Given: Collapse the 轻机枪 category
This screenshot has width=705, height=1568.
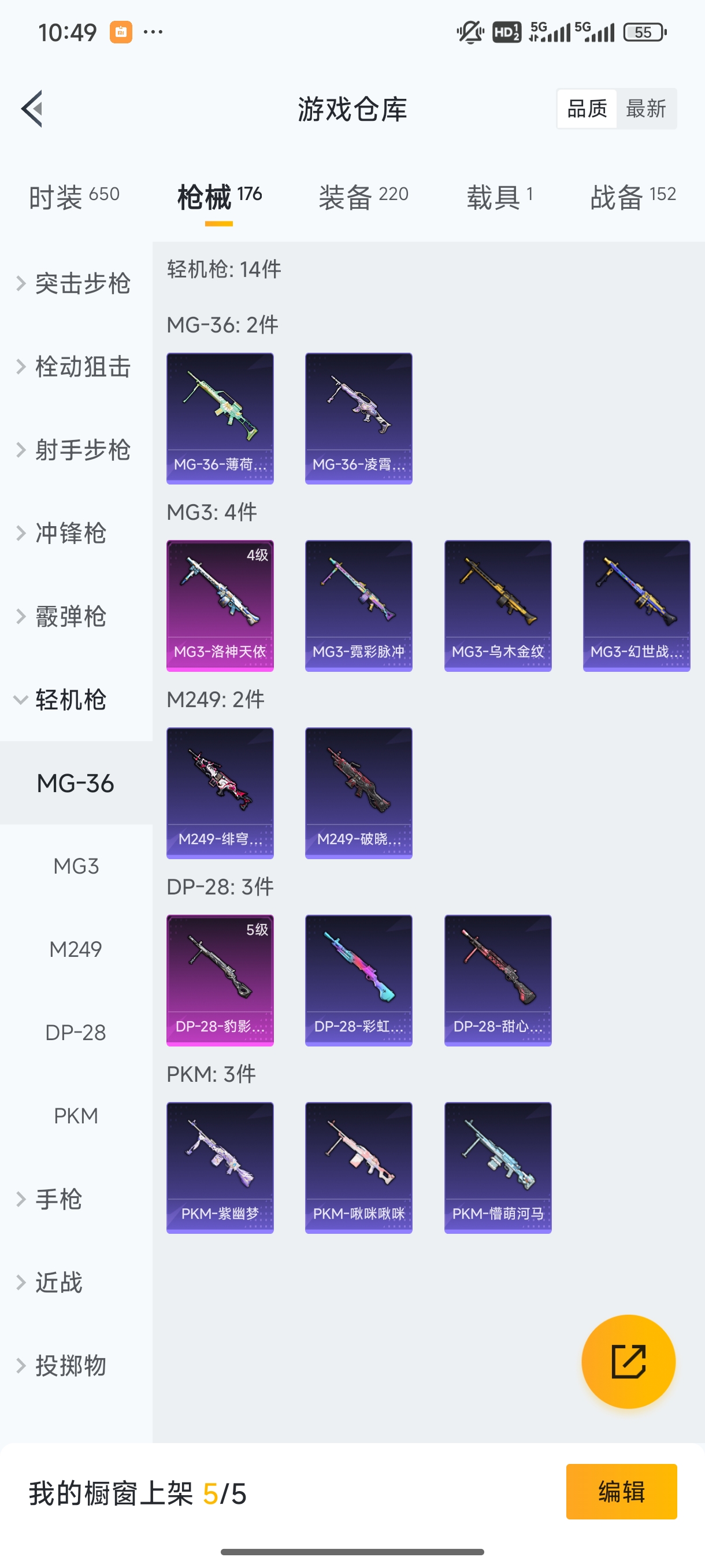Looking at the screenshot, I should tap(70, 700).
